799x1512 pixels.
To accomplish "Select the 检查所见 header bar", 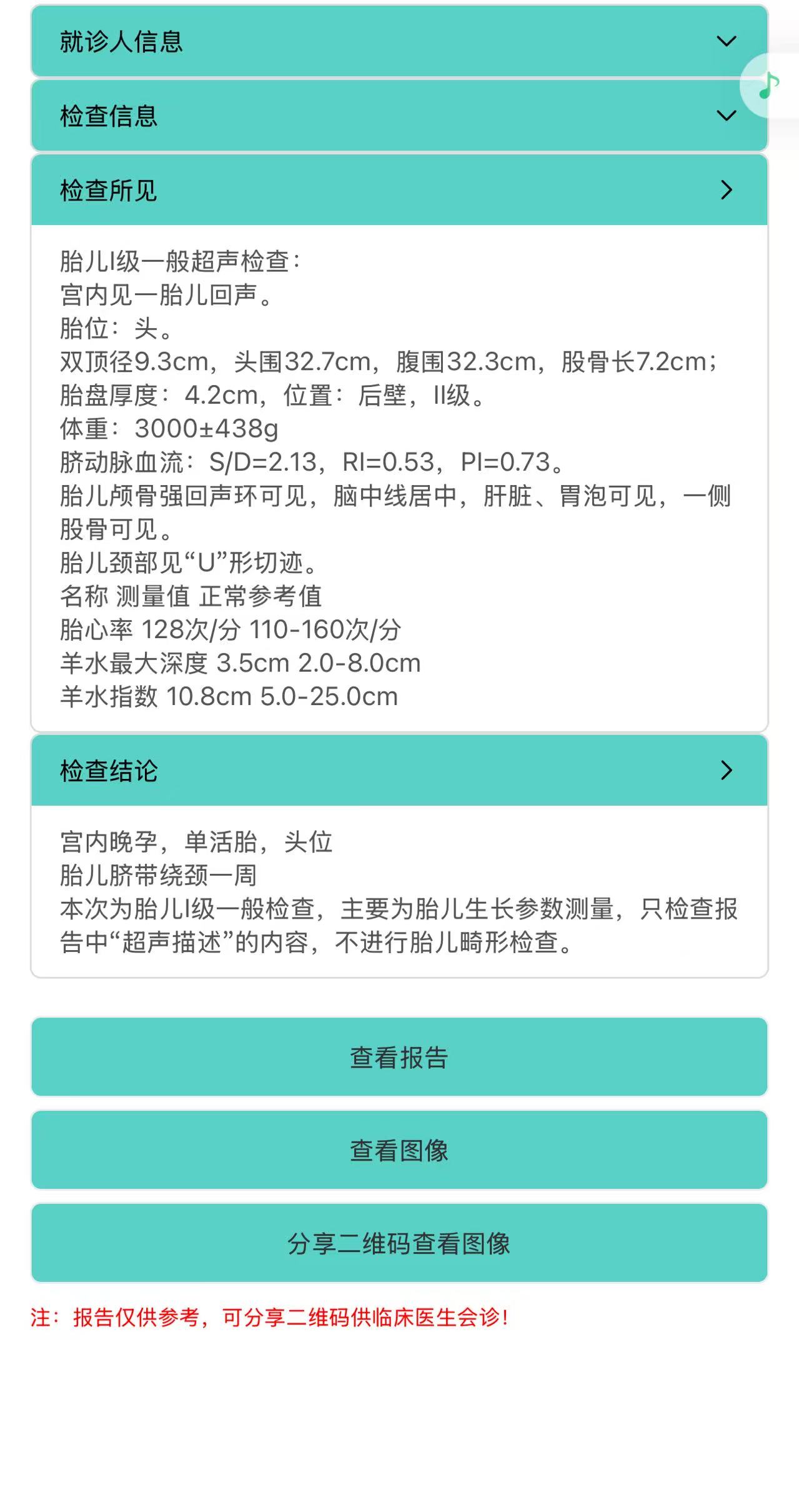I will (x=400, y=189).
